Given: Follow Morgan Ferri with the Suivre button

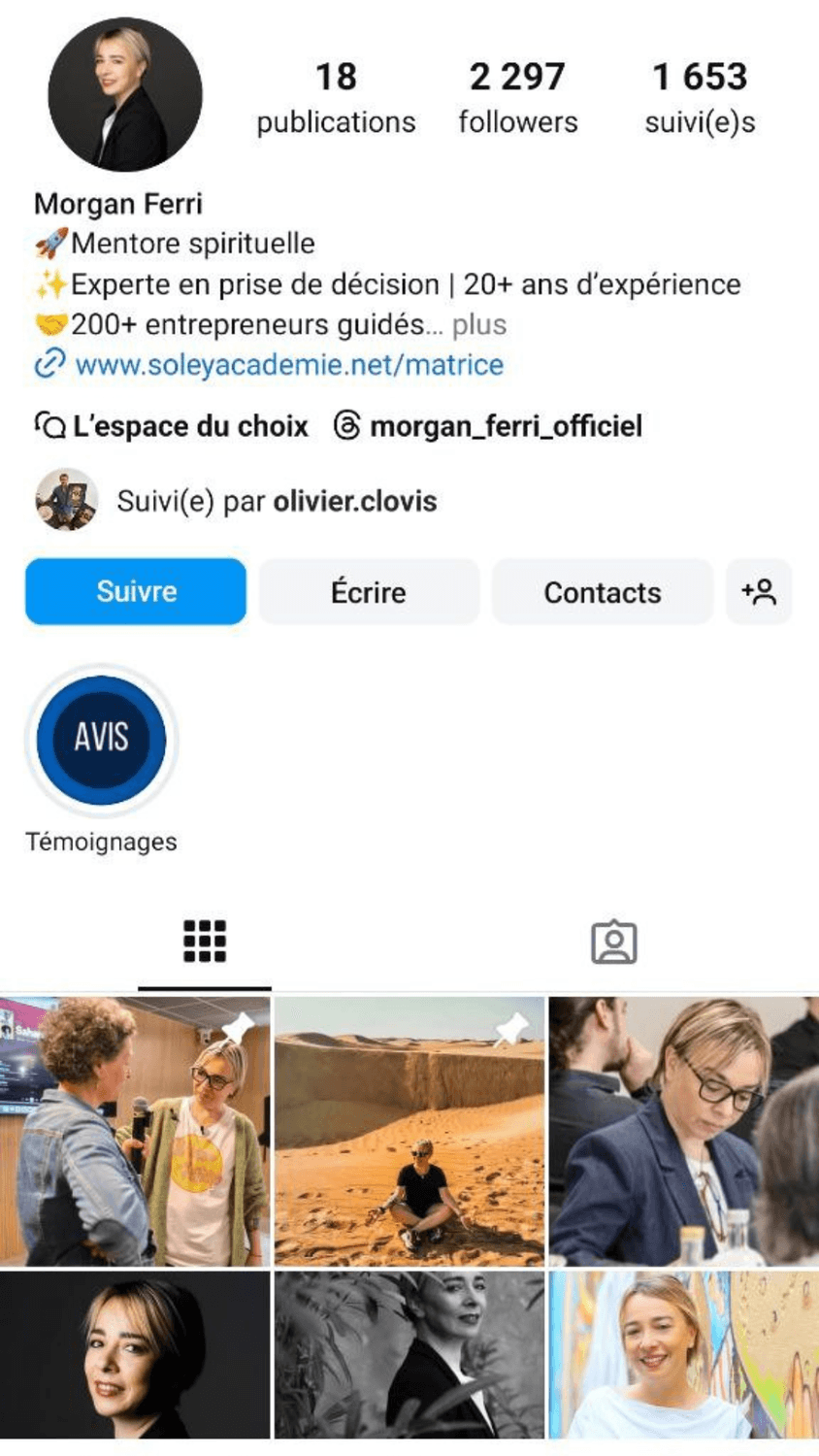Looking at the screenshot, I should 136,591.
